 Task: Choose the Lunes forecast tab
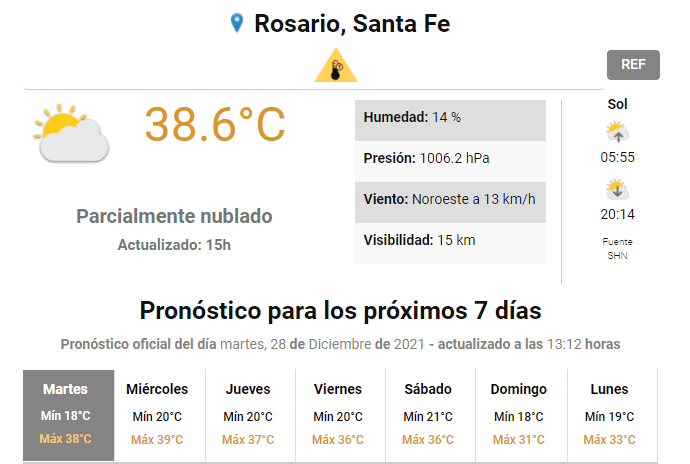(609, 414)
